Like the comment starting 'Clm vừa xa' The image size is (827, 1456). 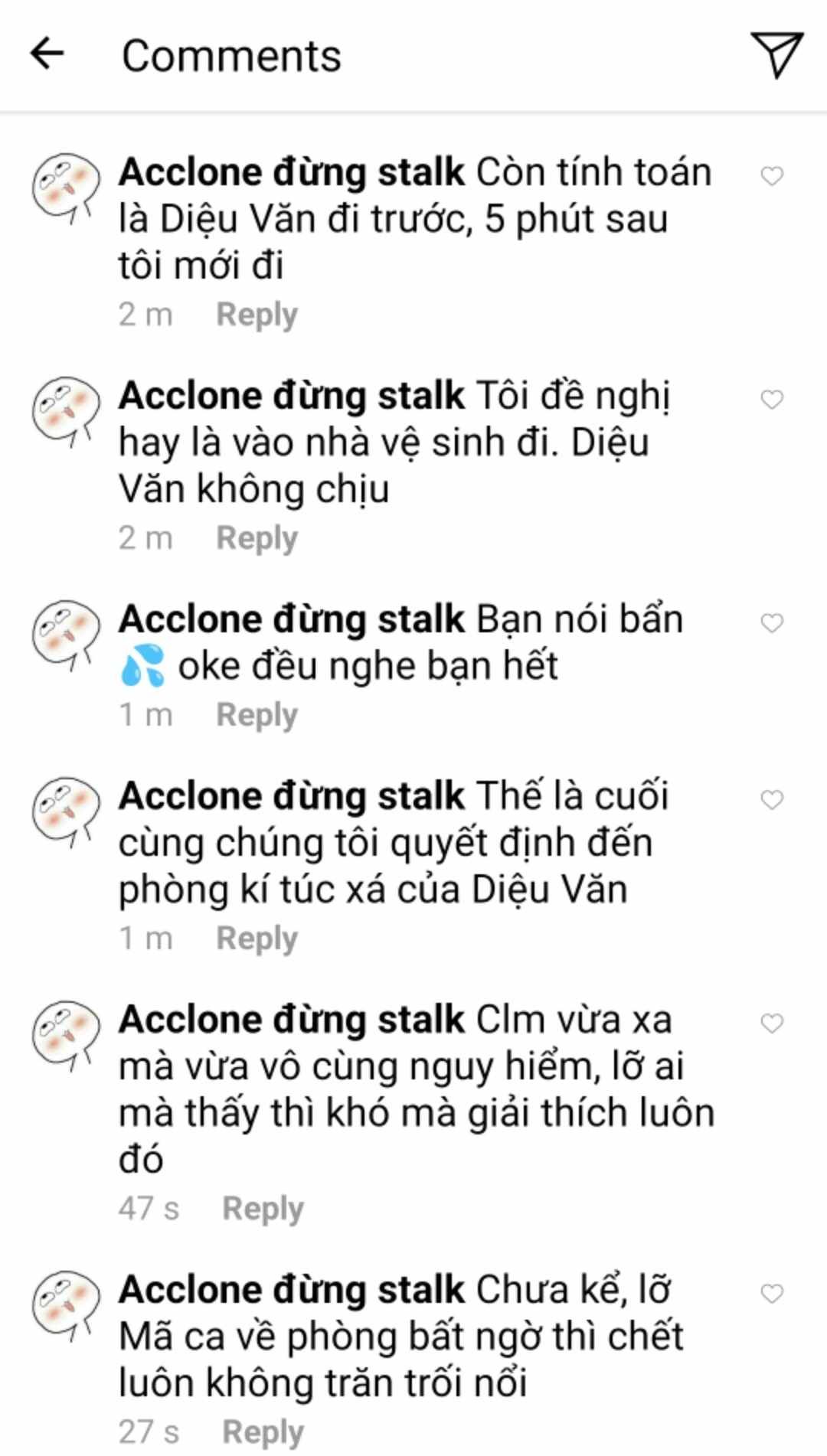click(x=772, y=1023)
